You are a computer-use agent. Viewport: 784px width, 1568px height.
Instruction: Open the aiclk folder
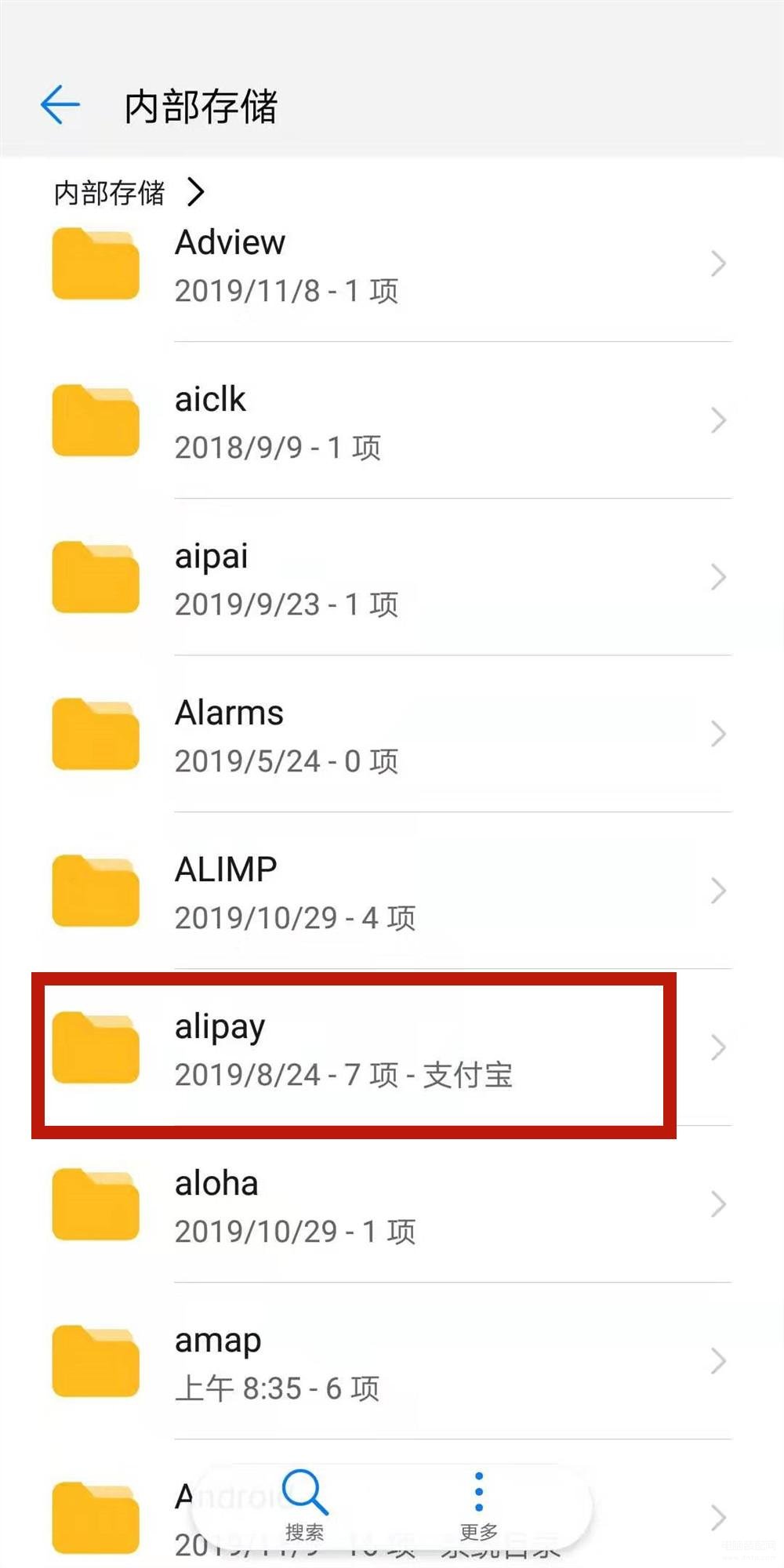point(392,421)
